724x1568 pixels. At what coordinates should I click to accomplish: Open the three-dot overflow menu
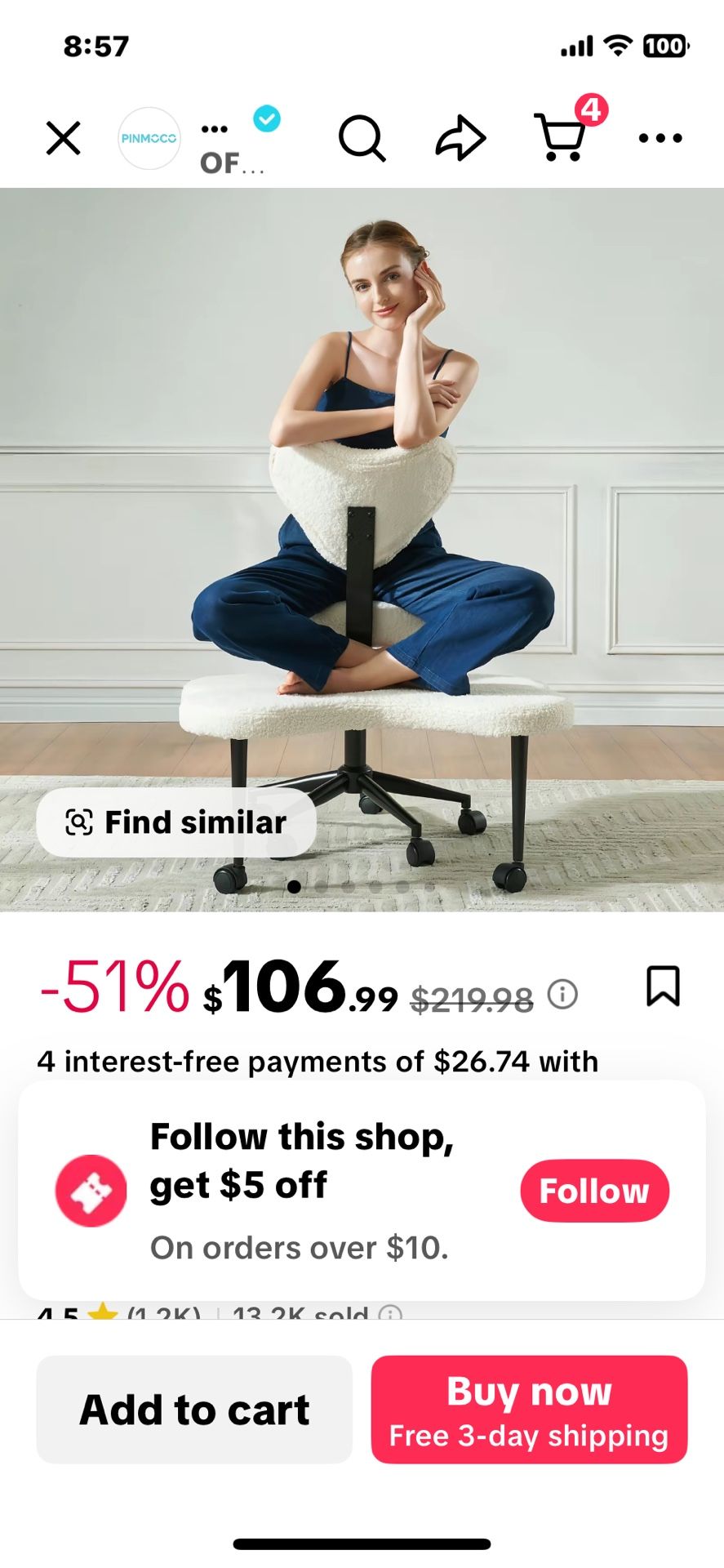[x=660, y=138]
